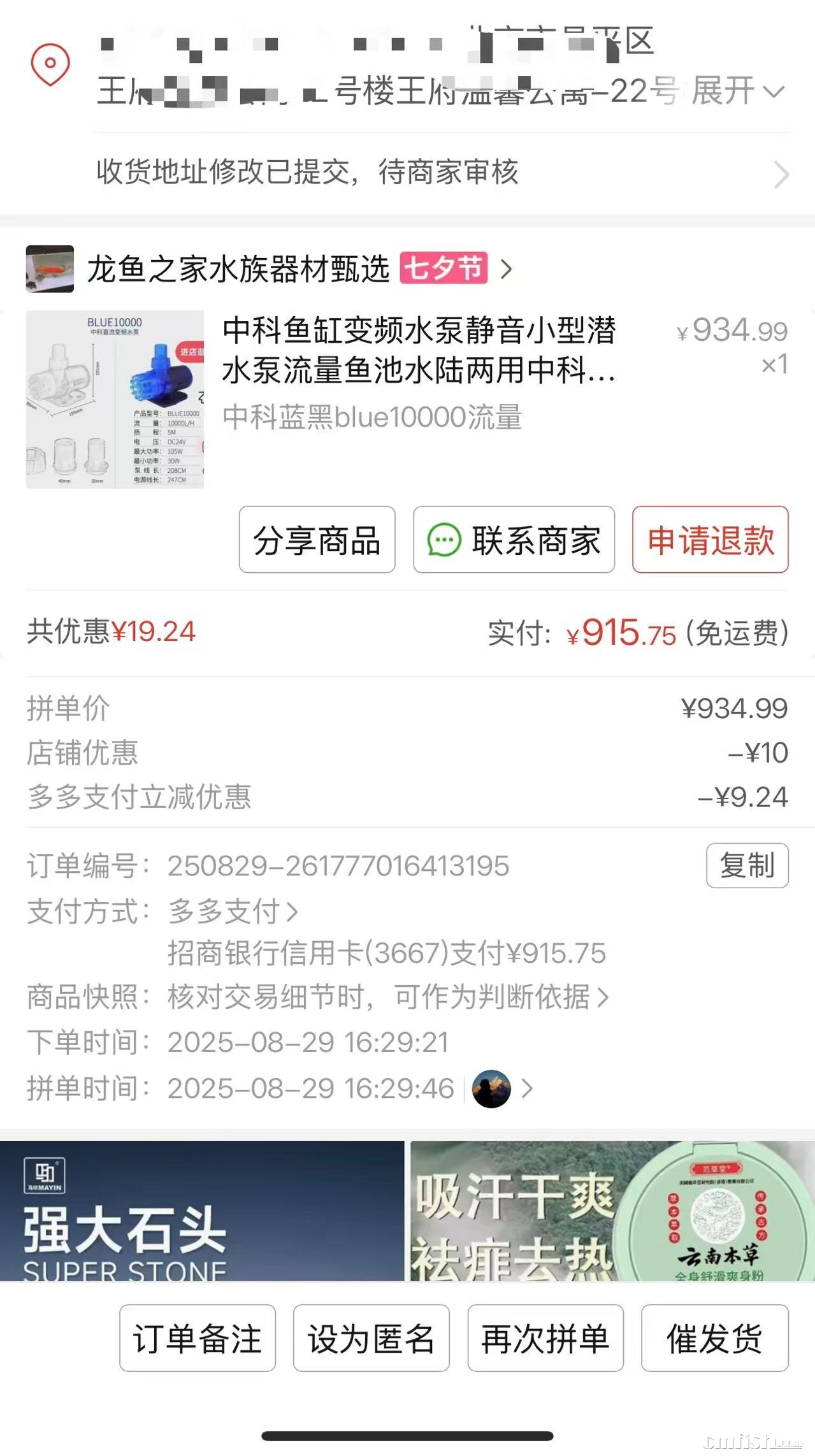The image size is (815, 1456).
Task: Open 多多支付 payment method details
Action: [x=233, y=911]
